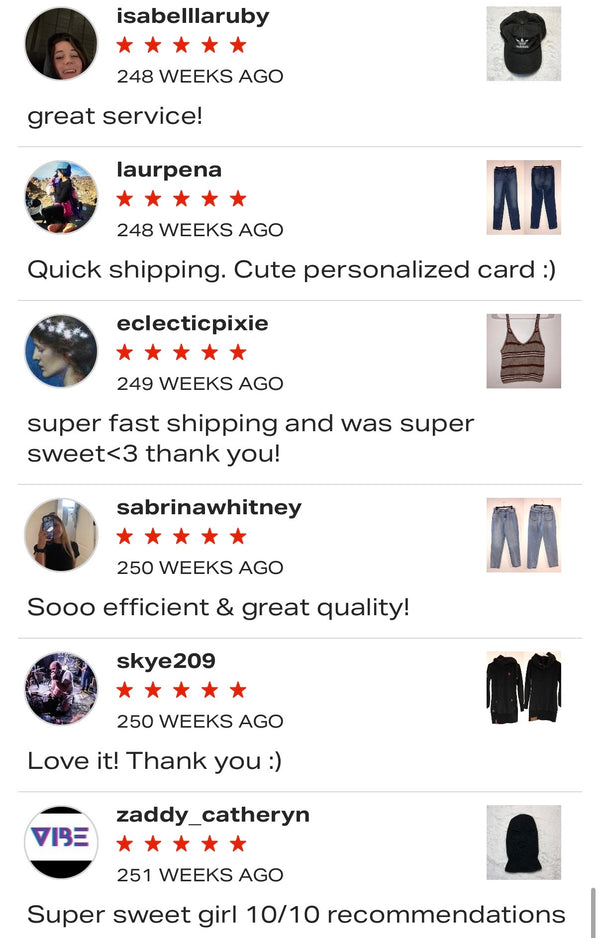The height and width of the screenshot is (938, 600).
Task: Open skye209's profile avatar
Action: coord(61,689)
